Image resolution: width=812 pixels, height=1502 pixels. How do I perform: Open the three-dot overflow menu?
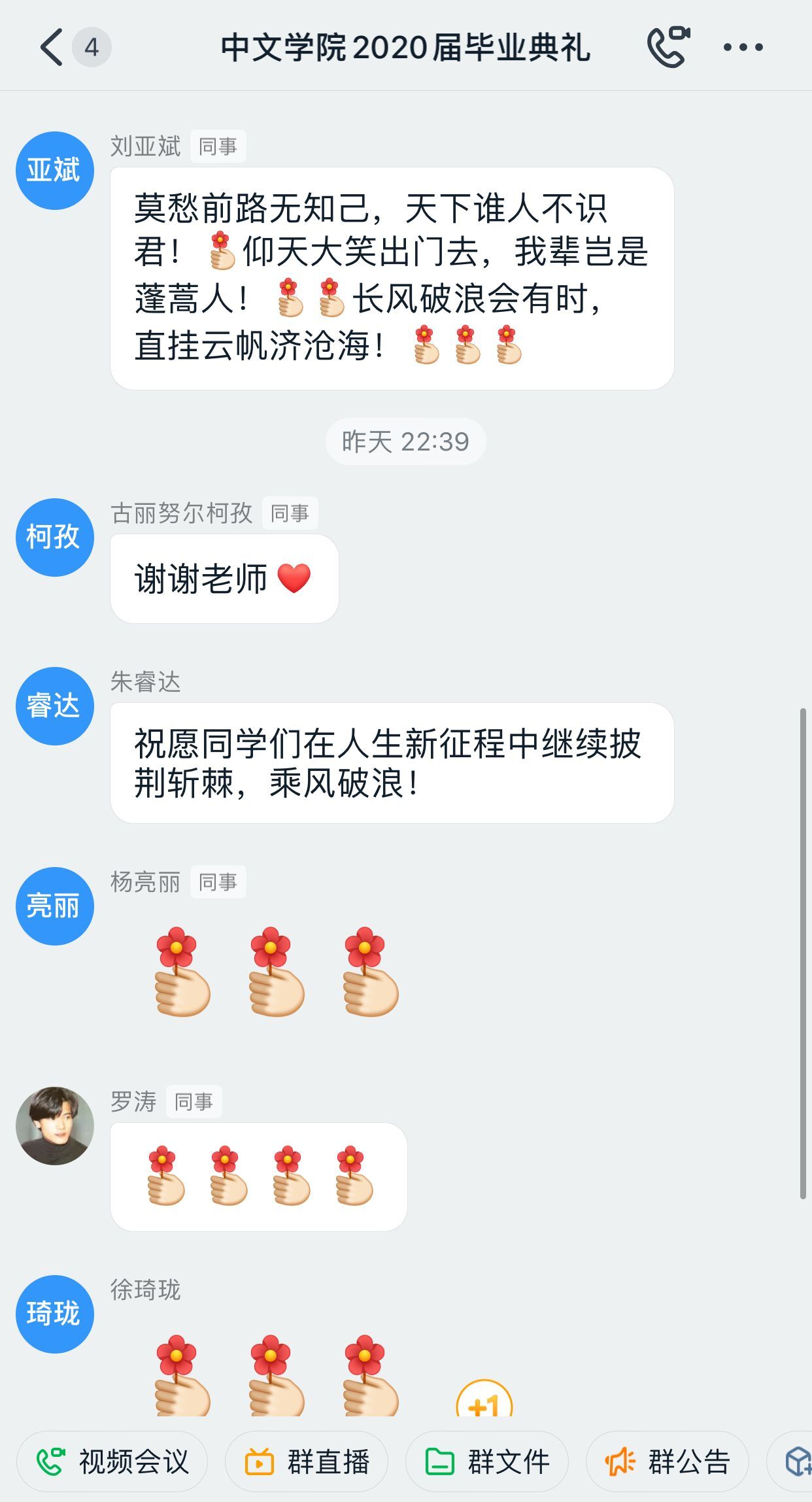click(x=743, y=47)
